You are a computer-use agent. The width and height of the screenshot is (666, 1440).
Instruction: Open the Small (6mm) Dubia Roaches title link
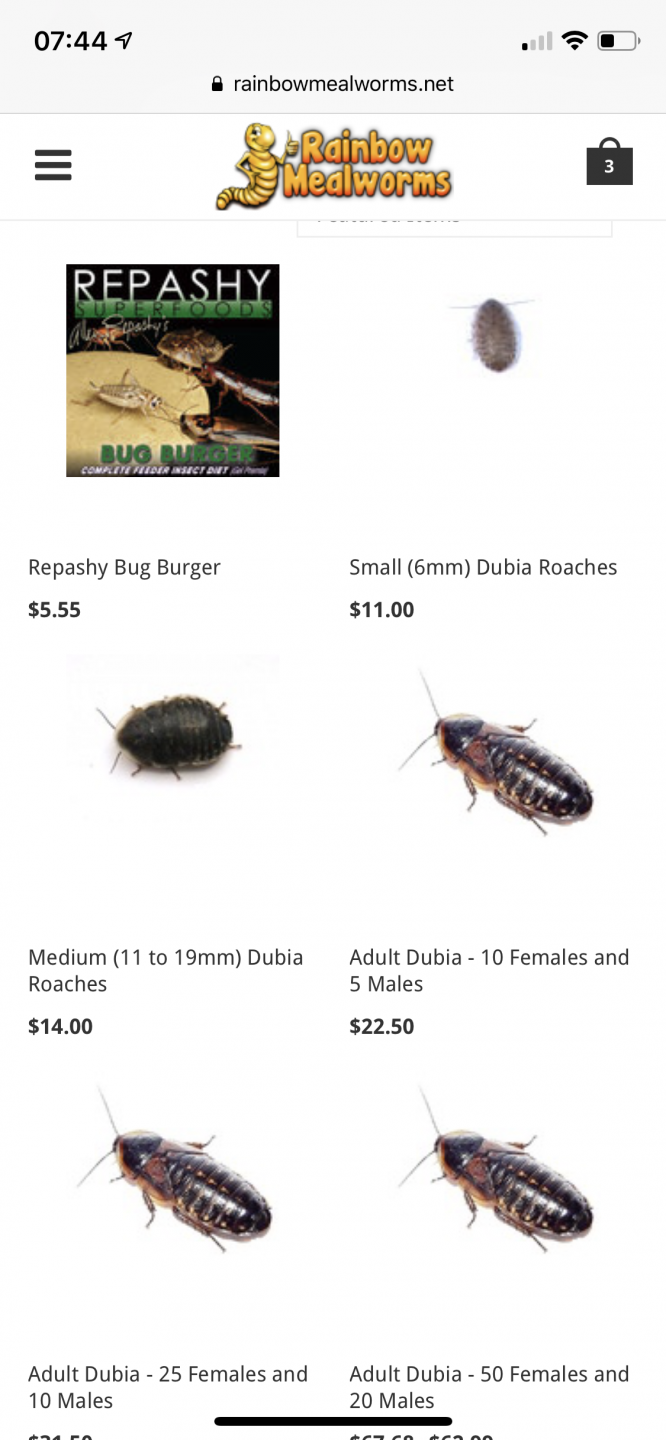coord(483,567)
